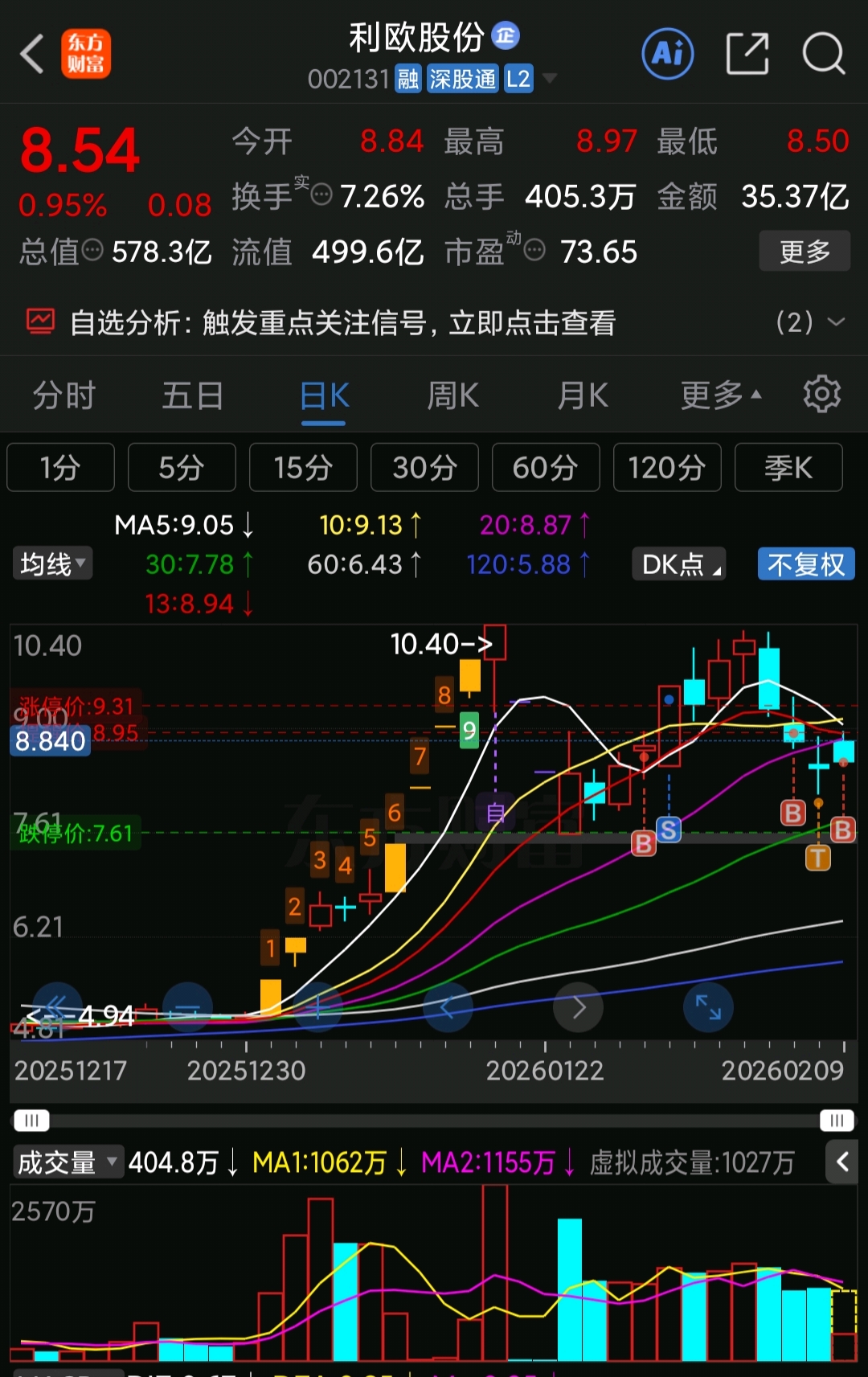Share this stock page
This screenshot has height=1377, width=868.
pos(747,54)
